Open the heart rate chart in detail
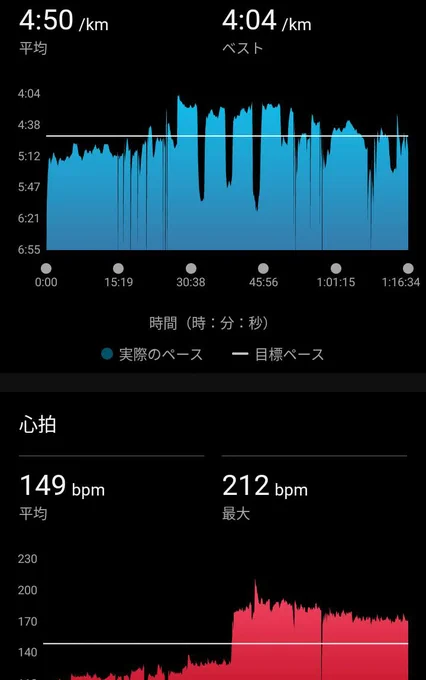This screenshot has width=426, height=680. tap(225, 629)
